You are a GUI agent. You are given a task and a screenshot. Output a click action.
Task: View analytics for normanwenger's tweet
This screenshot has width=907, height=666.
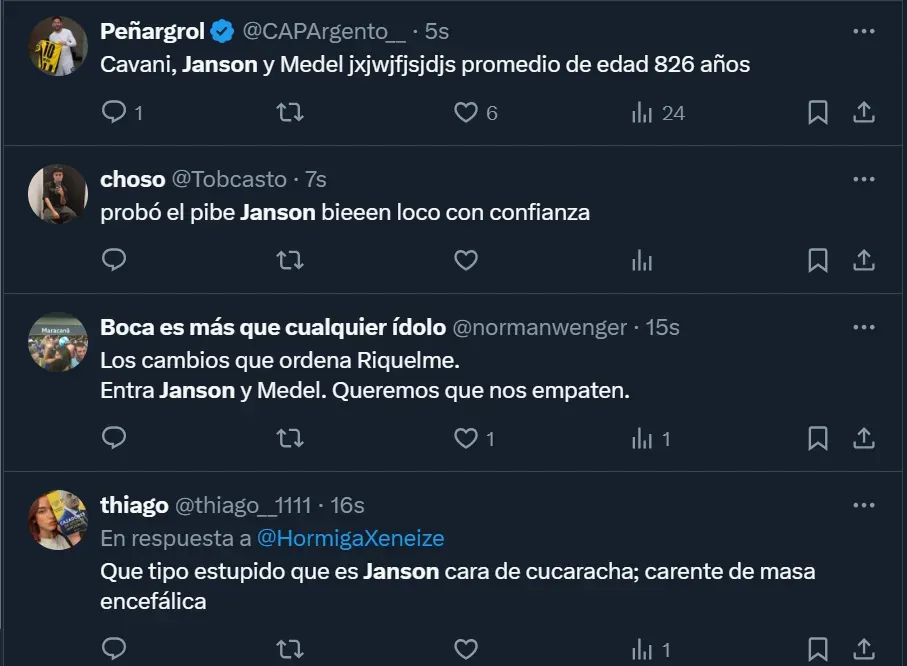pyautogui.click(x=642, y=438)
